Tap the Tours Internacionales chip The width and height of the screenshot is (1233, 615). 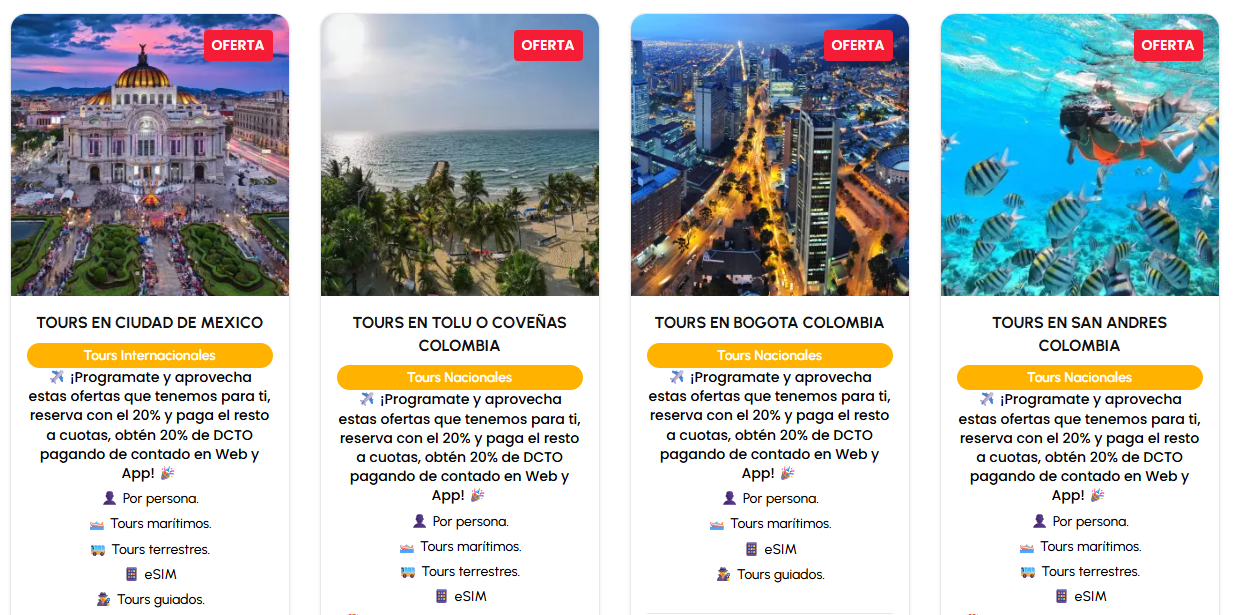coord(150,356)
